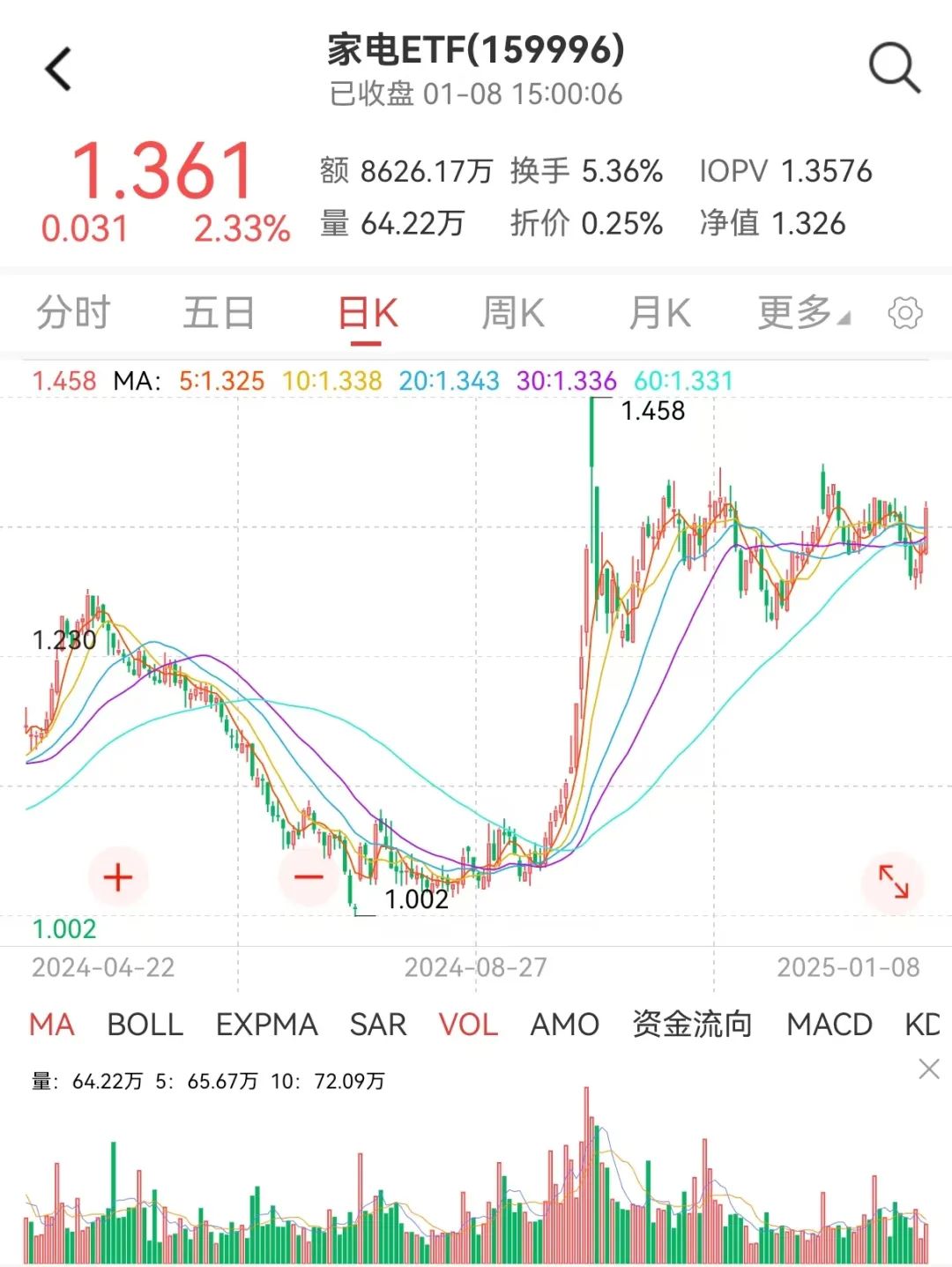Open the search magnifier icon
The image size is (952, 1267).
(x=895, y=68)
